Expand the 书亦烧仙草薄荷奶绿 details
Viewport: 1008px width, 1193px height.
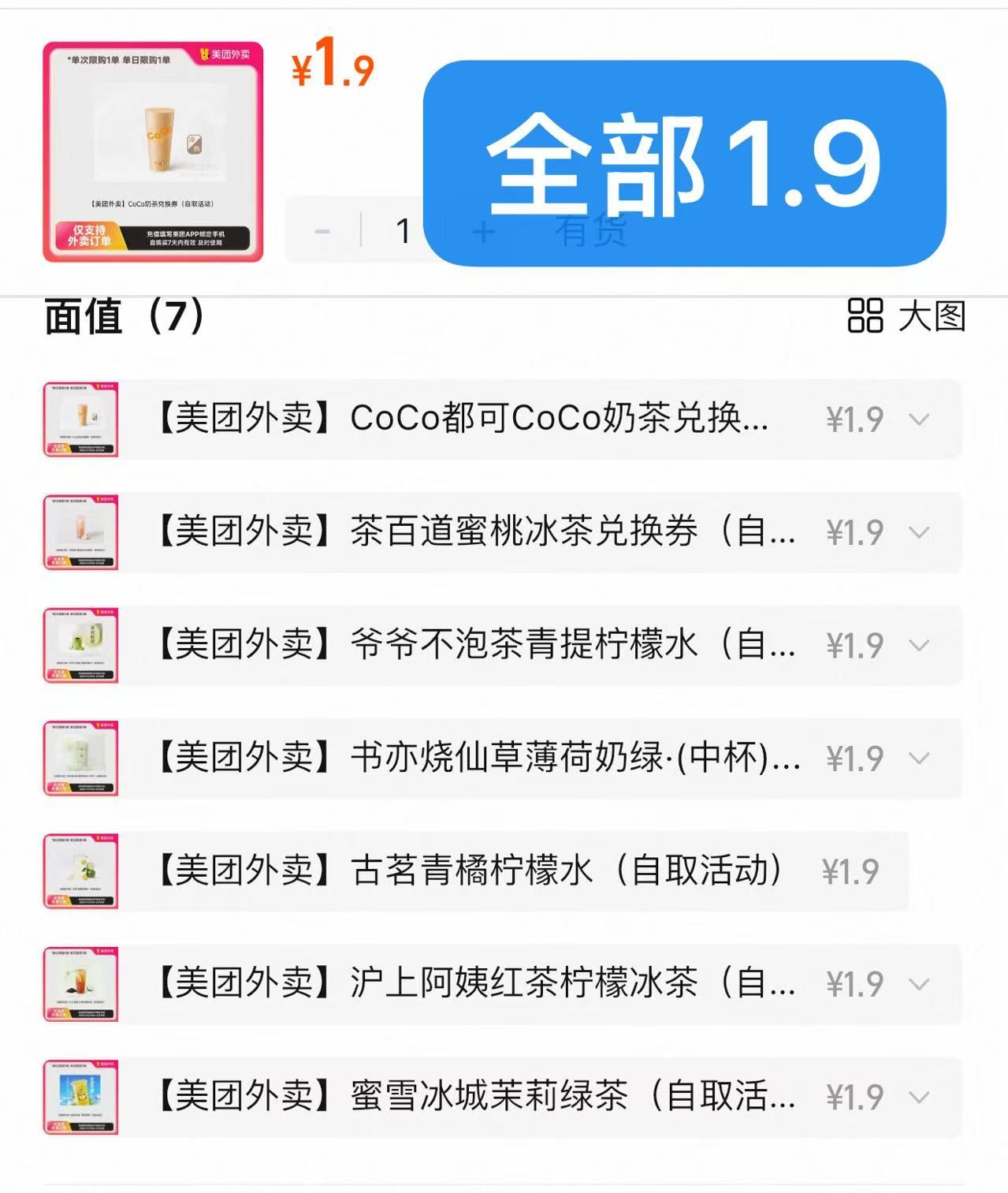click(918, 759)
